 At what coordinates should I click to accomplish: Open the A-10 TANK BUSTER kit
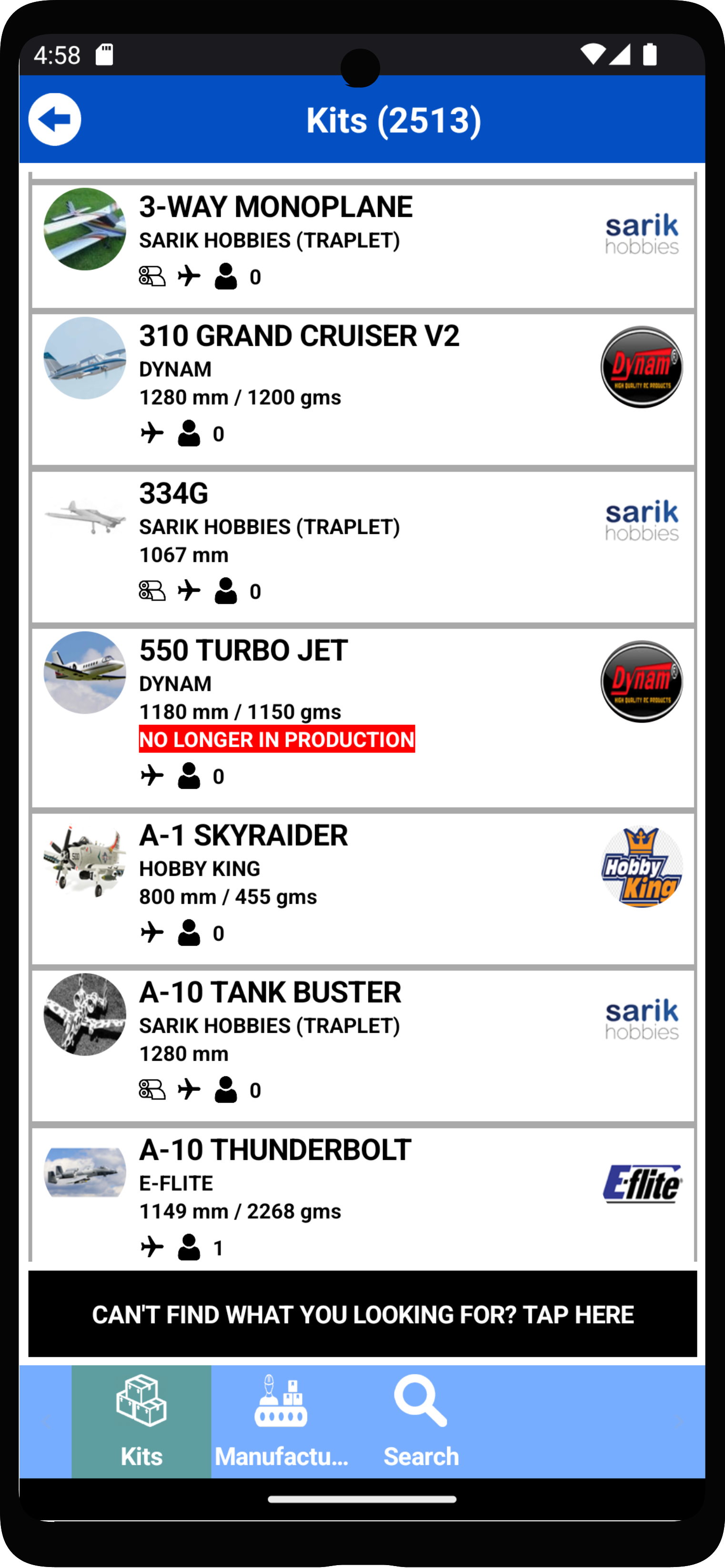(362, 1045)
